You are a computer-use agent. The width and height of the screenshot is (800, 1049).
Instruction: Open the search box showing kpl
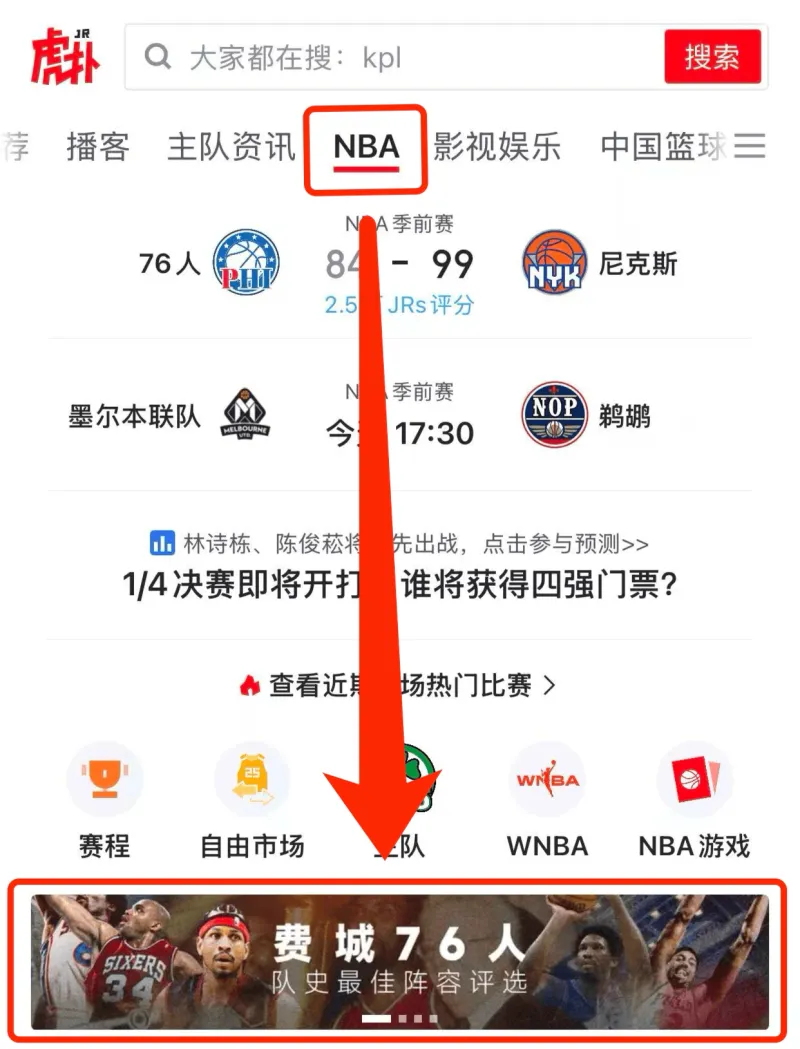click(x=400, y=57)
